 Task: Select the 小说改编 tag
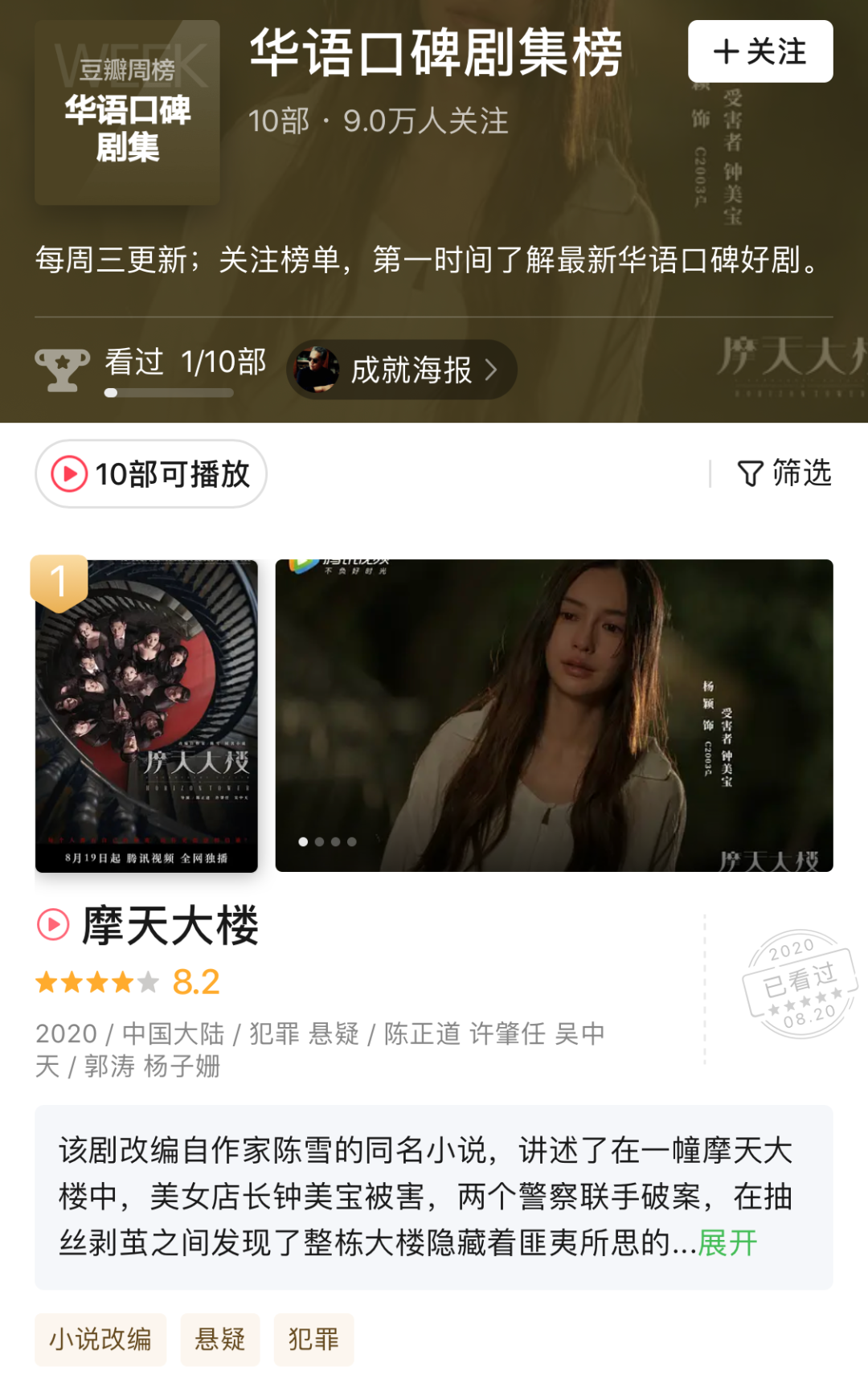[100, 1340]
